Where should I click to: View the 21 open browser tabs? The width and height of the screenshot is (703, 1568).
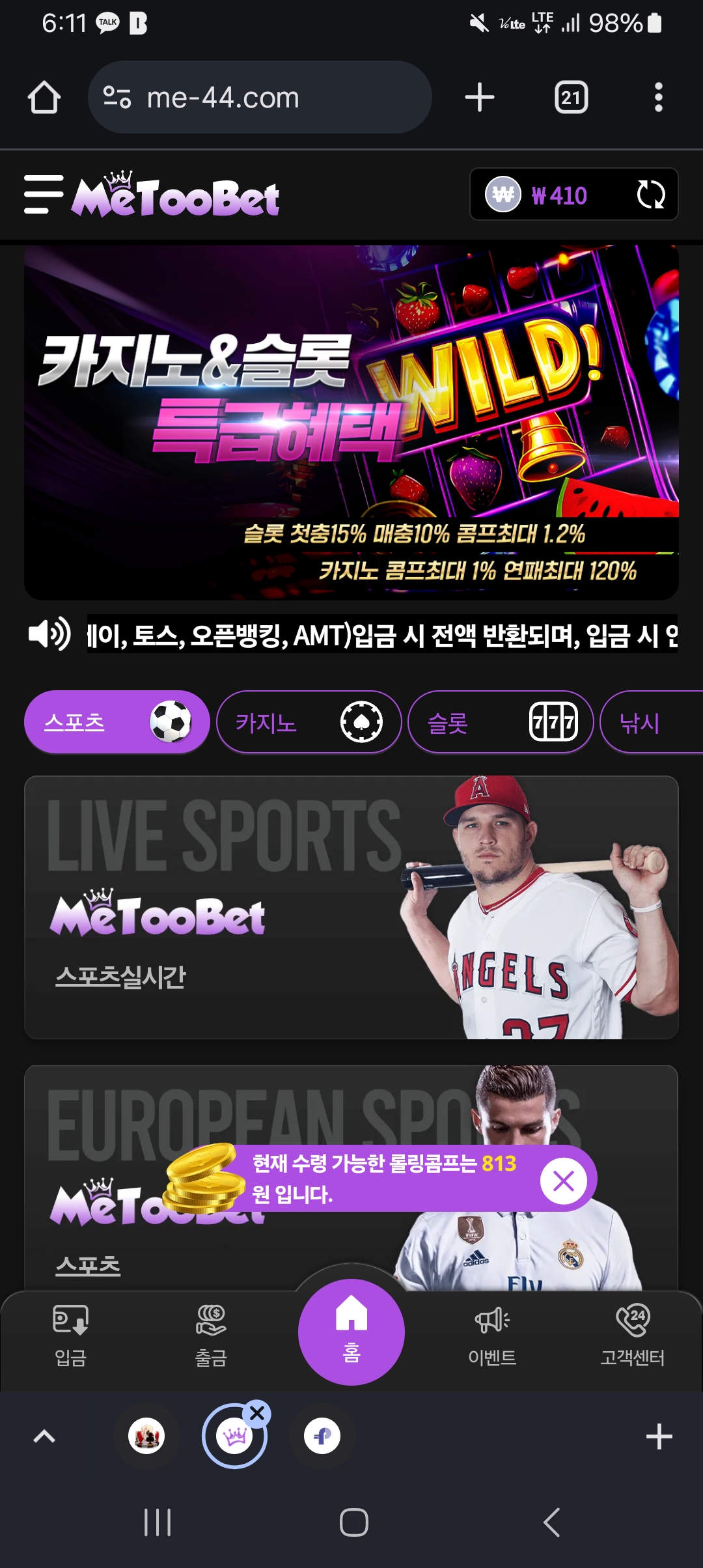(571, 98)
